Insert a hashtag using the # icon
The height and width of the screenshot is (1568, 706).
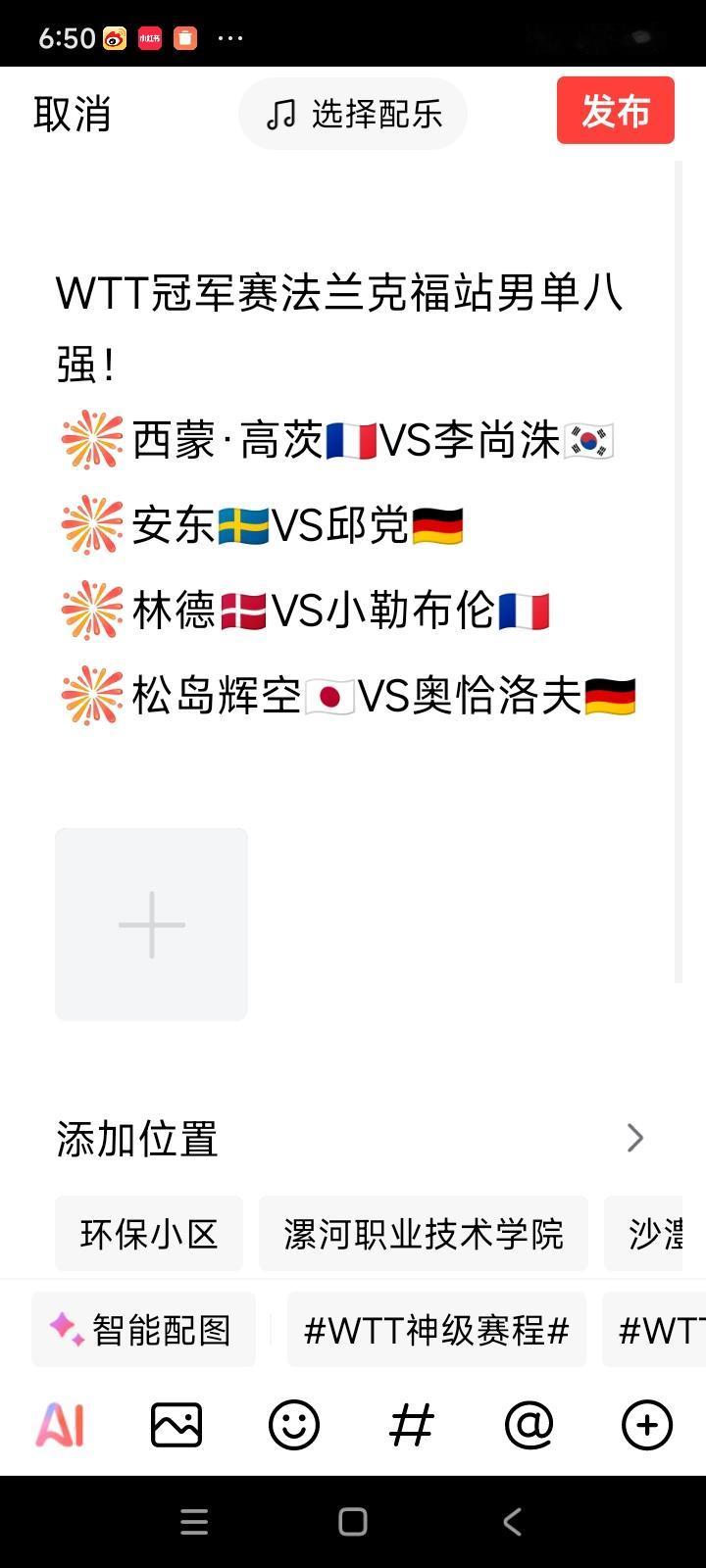pyautogui.click(x=411, y=1425)
